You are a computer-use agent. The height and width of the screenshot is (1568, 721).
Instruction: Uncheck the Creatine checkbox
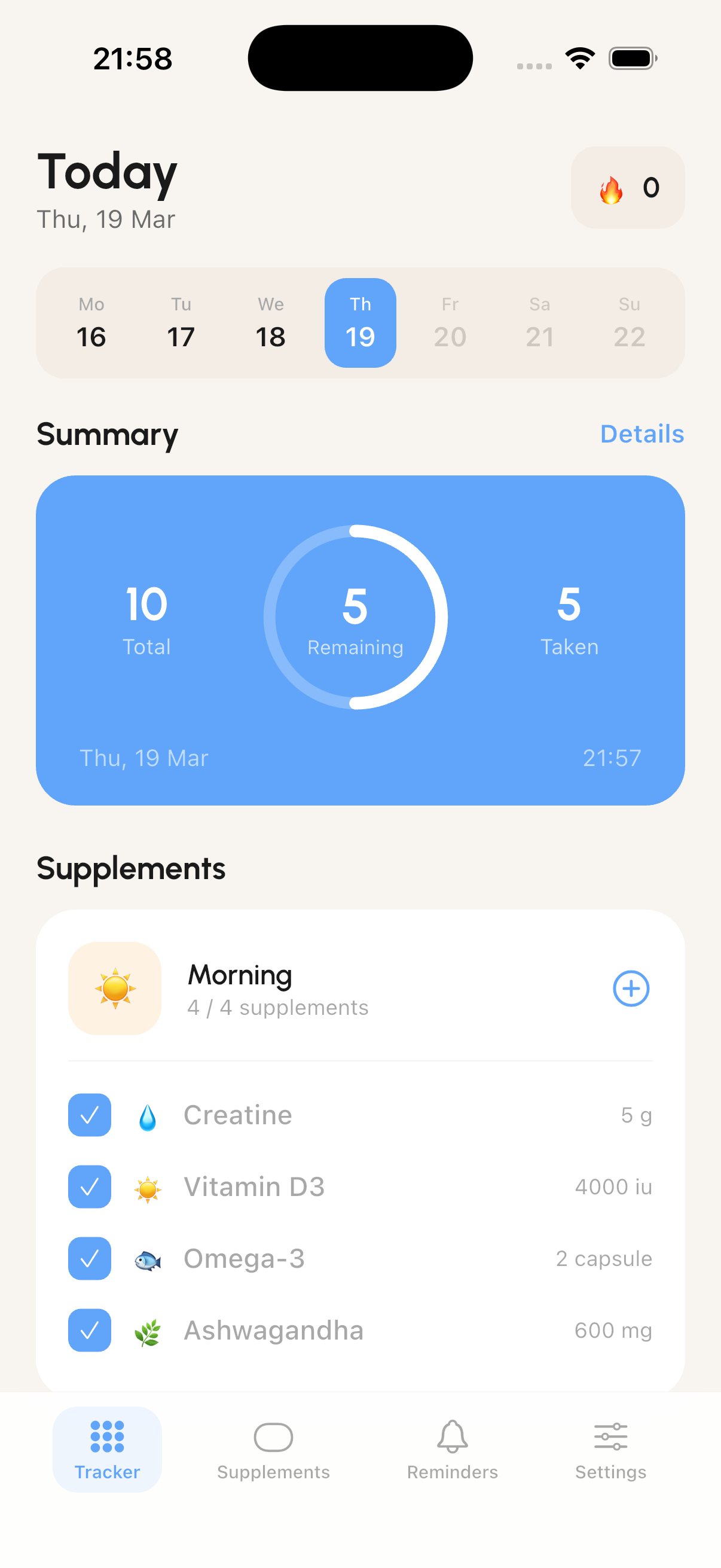coord(90,1115)
